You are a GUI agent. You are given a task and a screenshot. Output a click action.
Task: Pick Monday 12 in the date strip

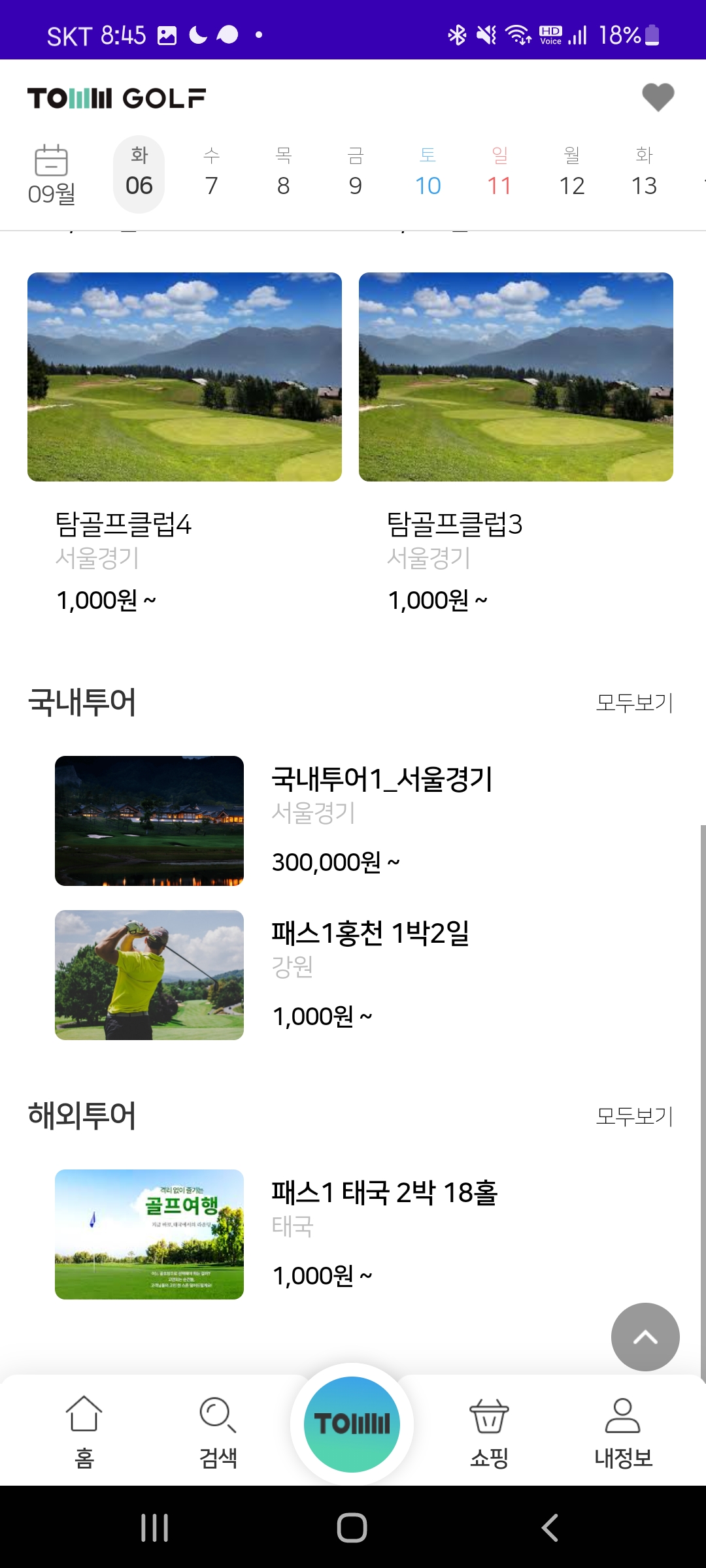[x=572, y=174]
